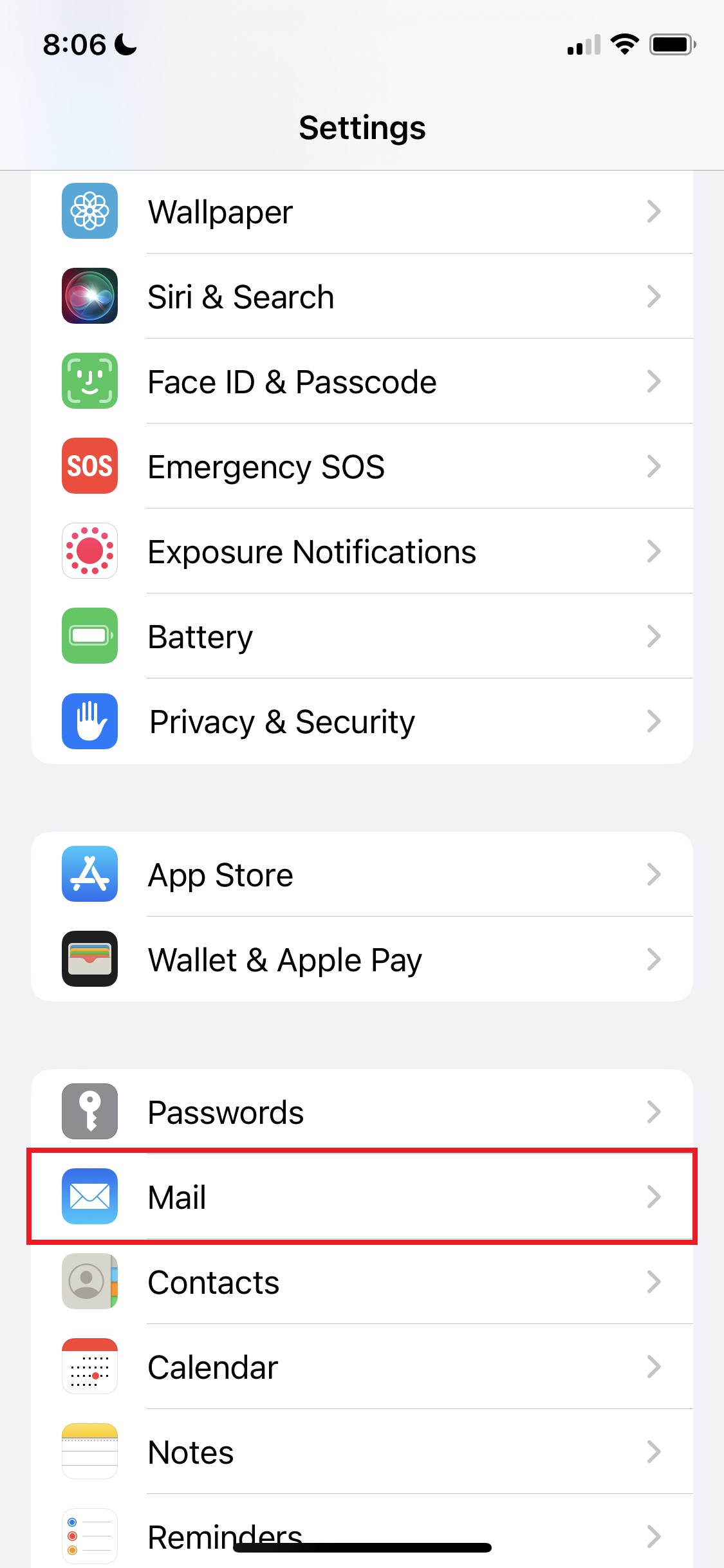Go to App Store settings
724x1568 pixels.
pyautogui.click(x=362, y=875)
